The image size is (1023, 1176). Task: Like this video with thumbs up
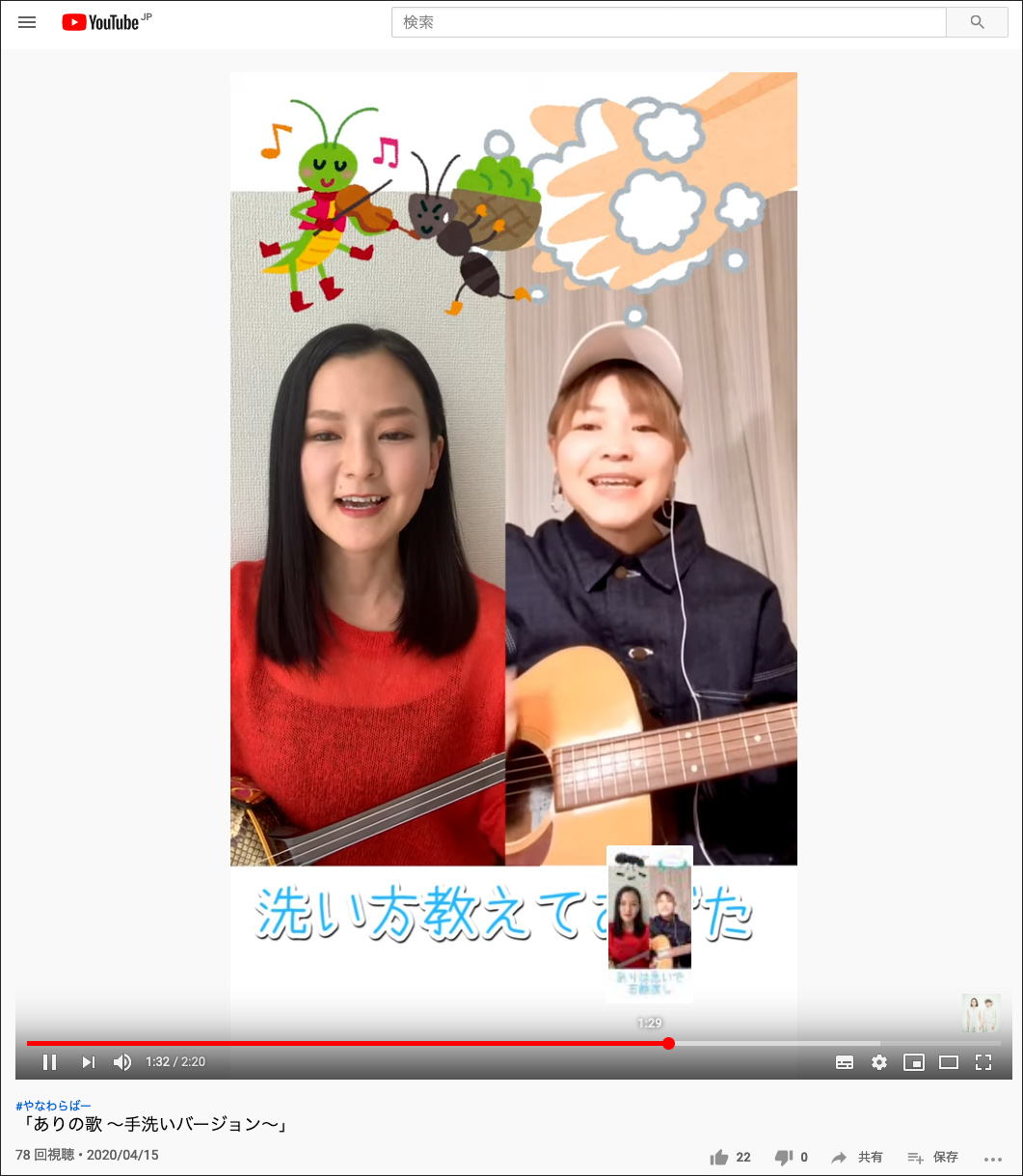click(719, 1158)
